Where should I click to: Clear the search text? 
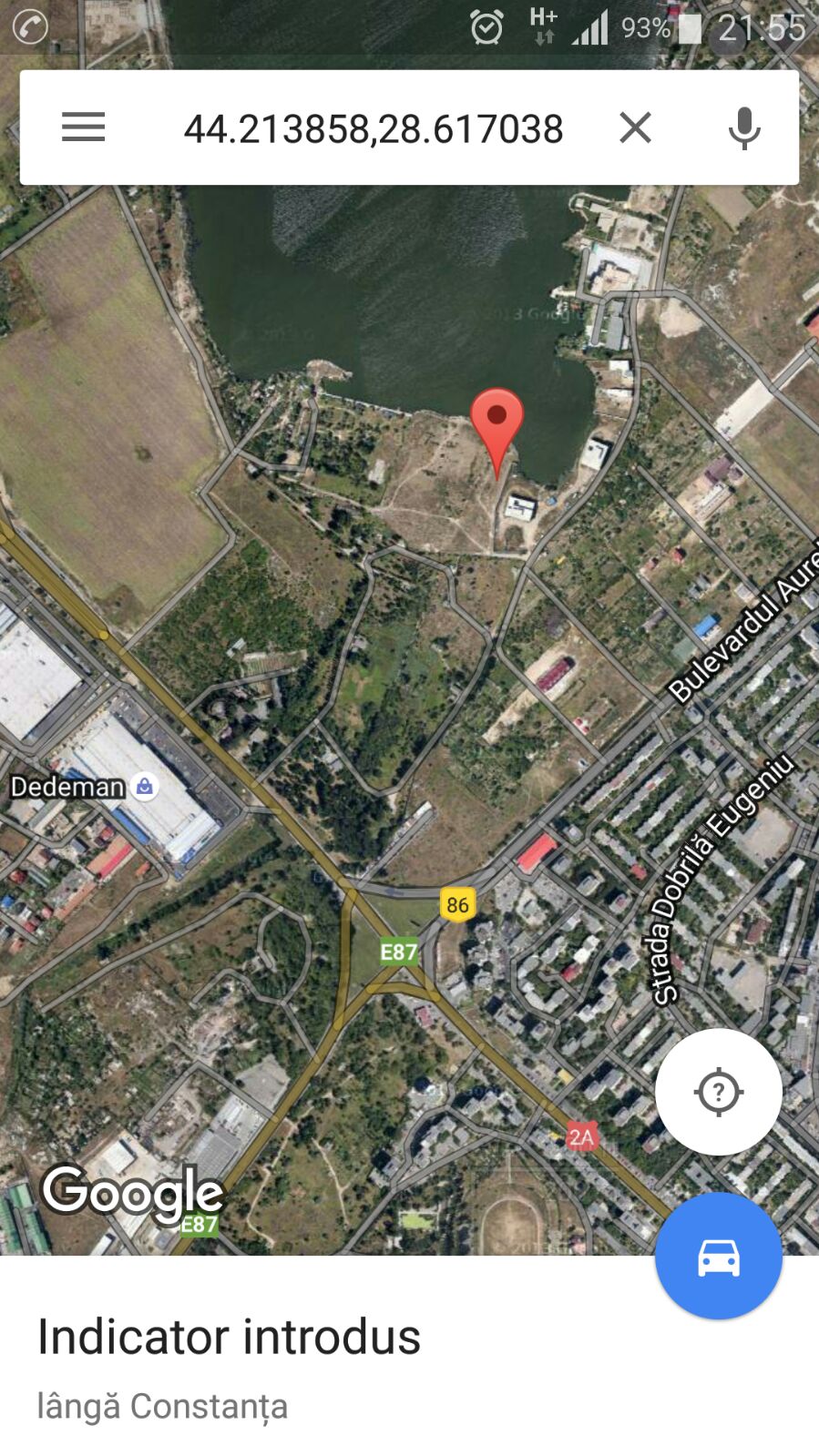[x=635, y=127]
